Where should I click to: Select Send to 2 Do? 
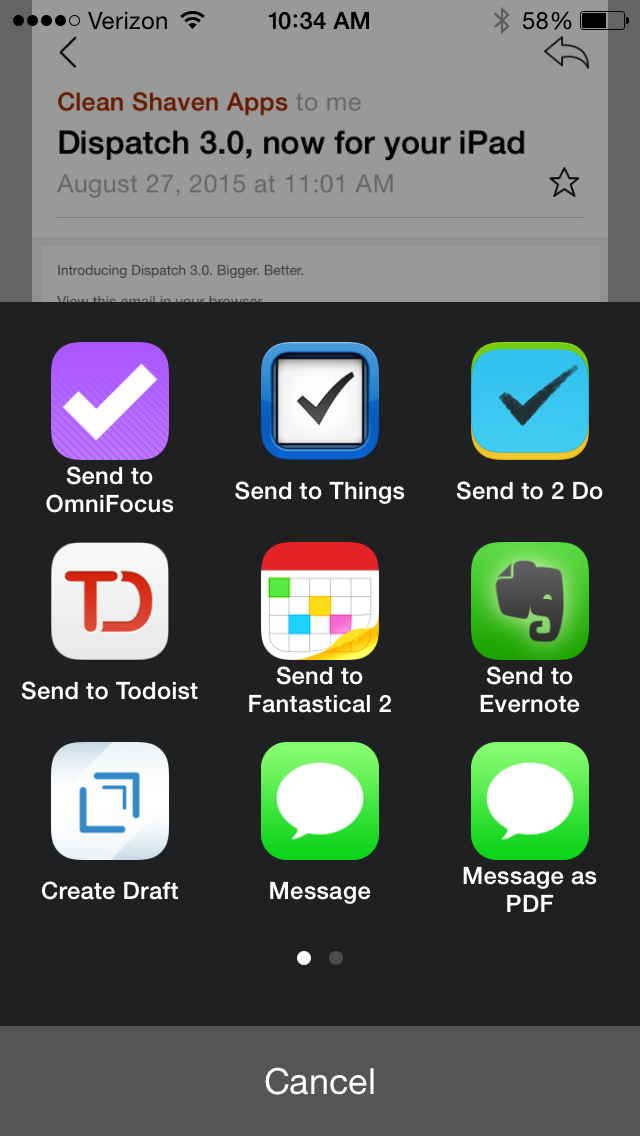[530, 401]
